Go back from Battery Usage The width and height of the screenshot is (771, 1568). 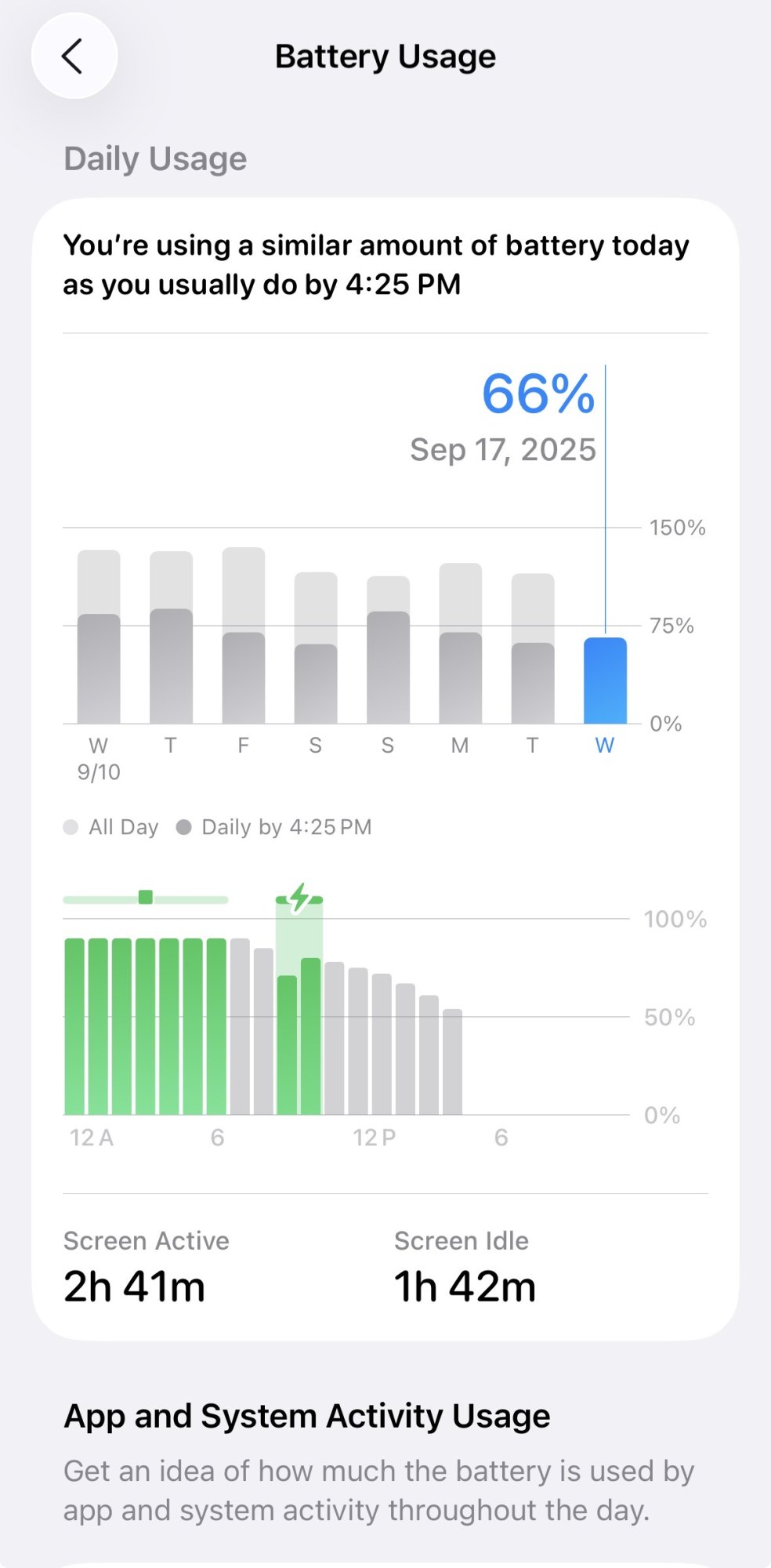(74, 56)
